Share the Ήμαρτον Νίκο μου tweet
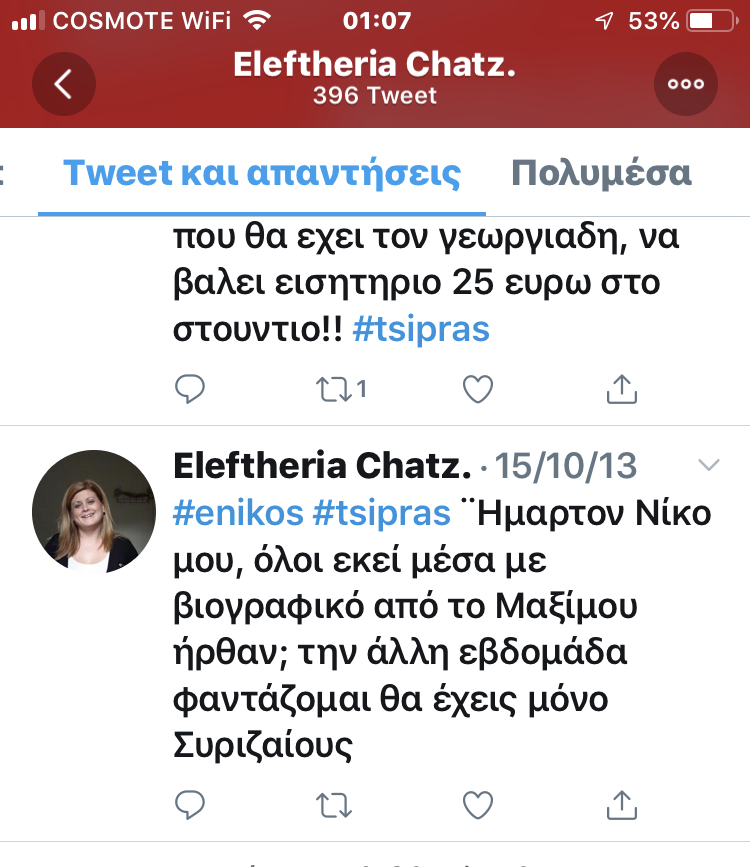 click(622, 803)
